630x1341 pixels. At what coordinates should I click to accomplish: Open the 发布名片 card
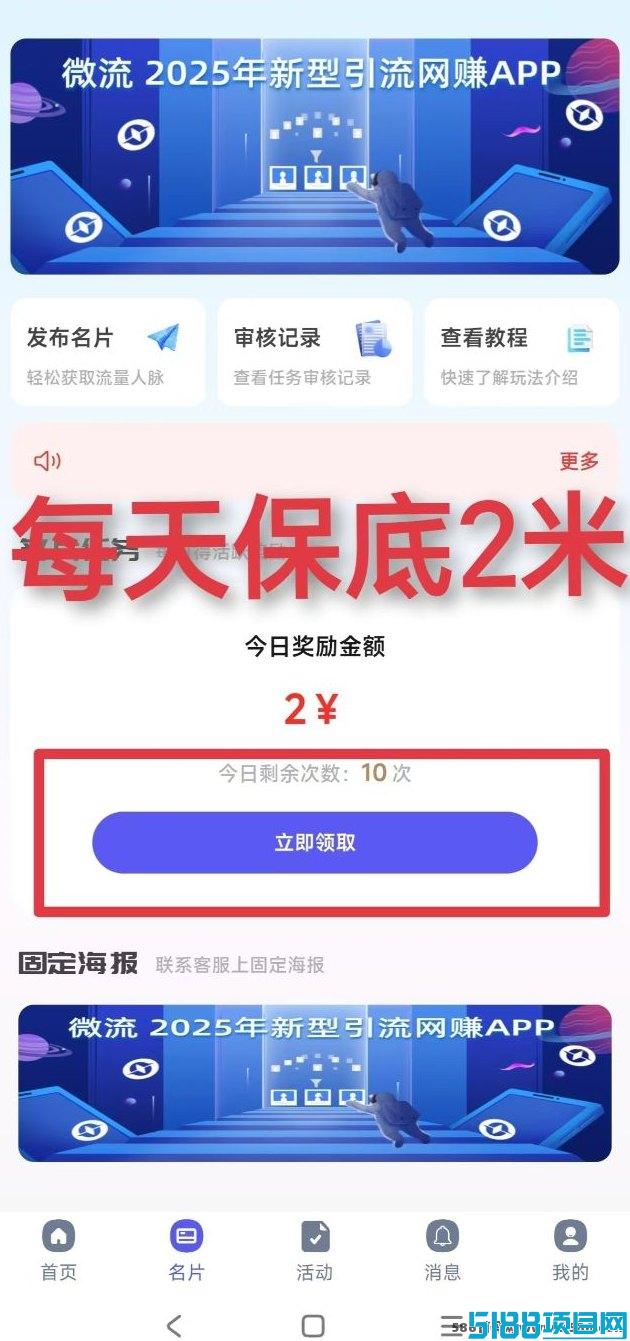(108, 353)
